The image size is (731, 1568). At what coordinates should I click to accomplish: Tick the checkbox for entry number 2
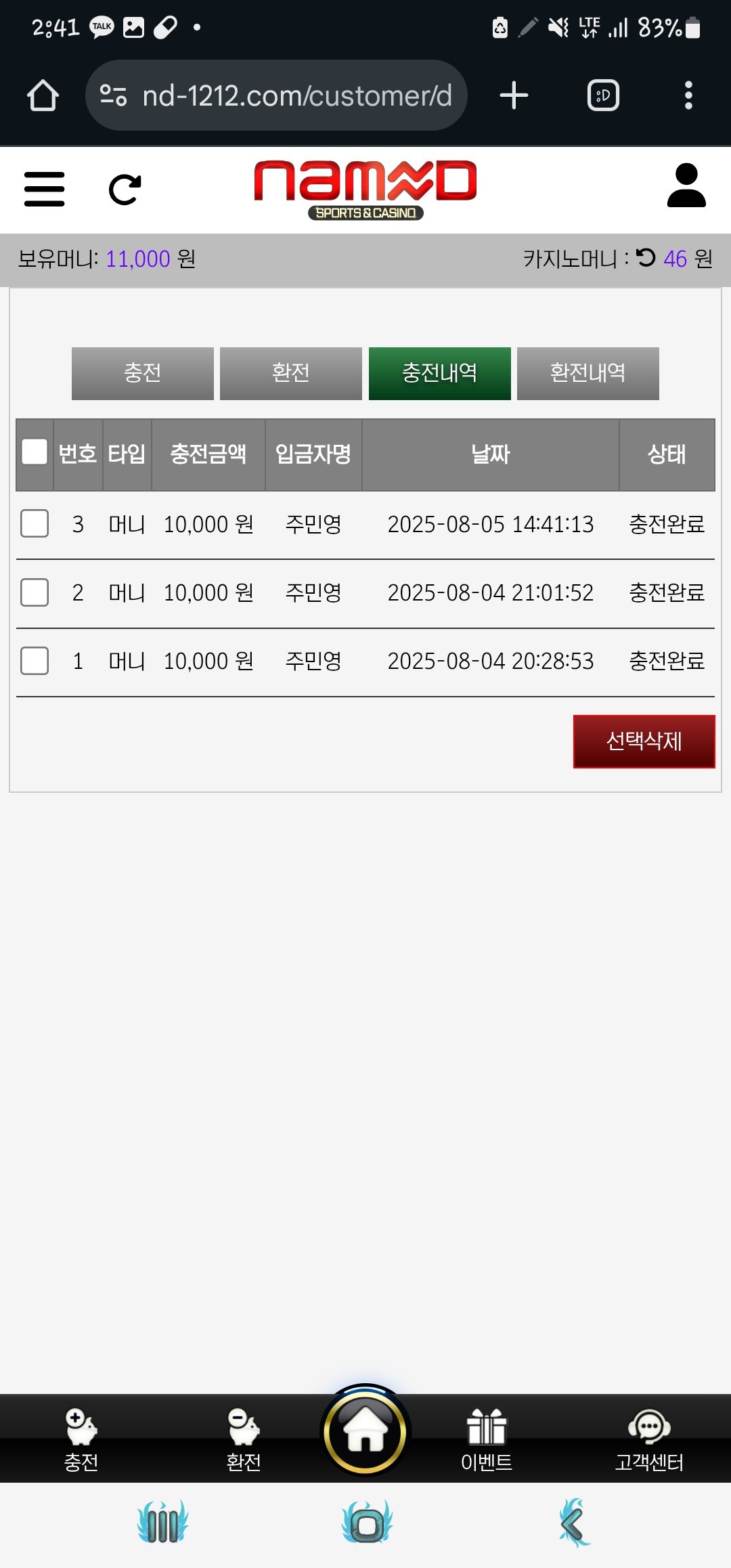pyautogui.click(x=35, y=592)
